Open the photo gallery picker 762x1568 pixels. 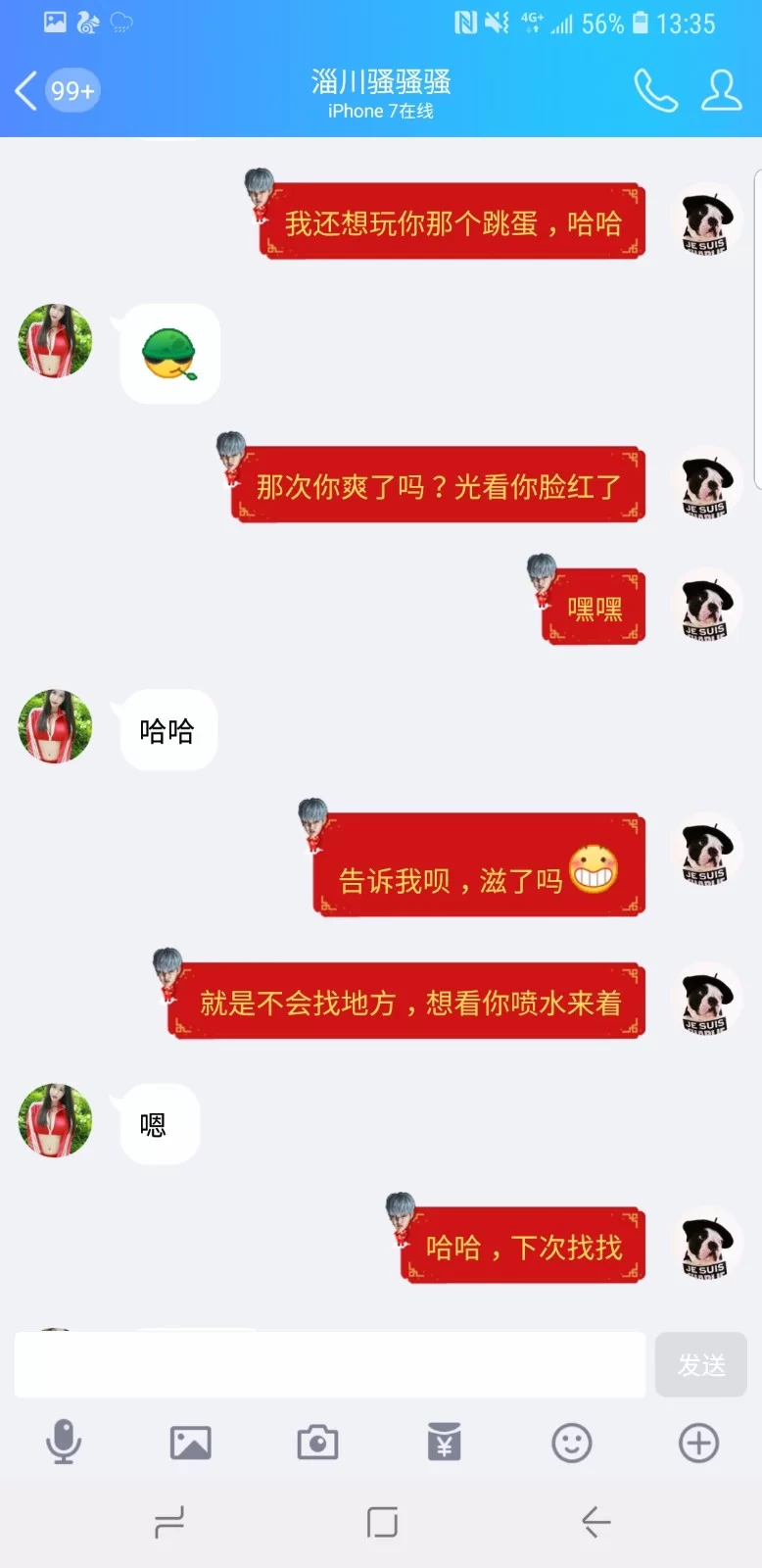190,1443
